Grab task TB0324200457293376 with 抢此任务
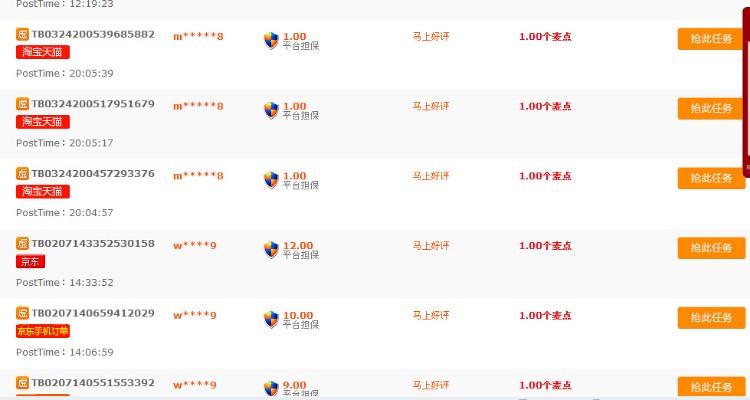 711,178
